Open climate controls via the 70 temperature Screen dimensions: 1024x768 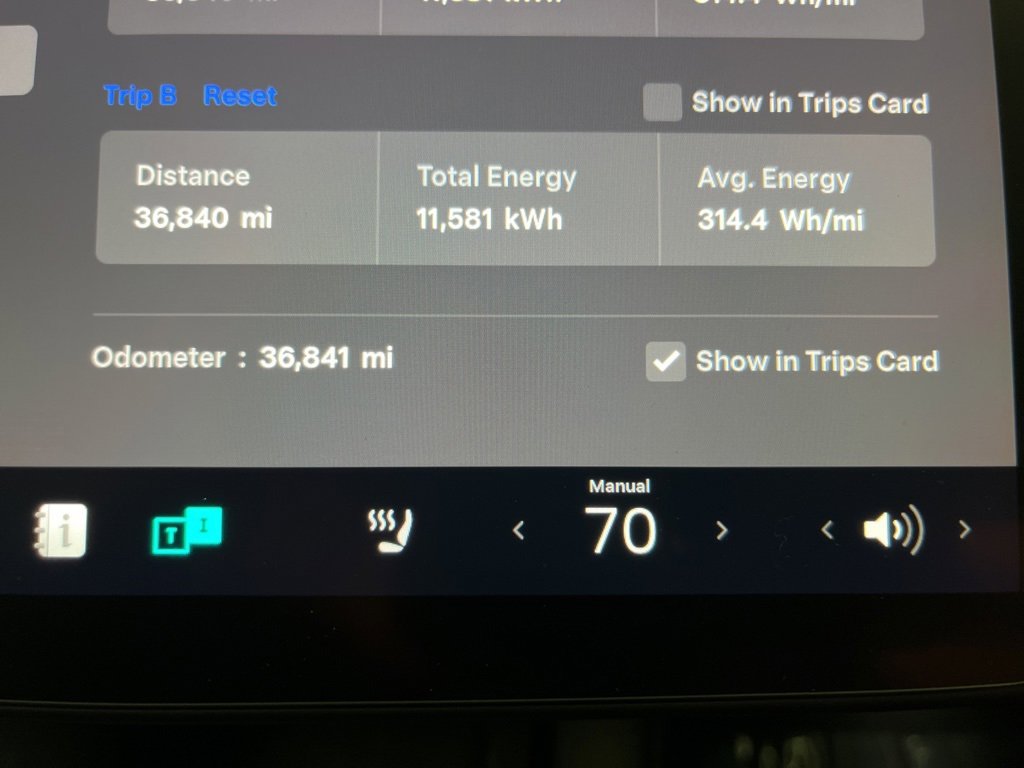coord(620,530)
